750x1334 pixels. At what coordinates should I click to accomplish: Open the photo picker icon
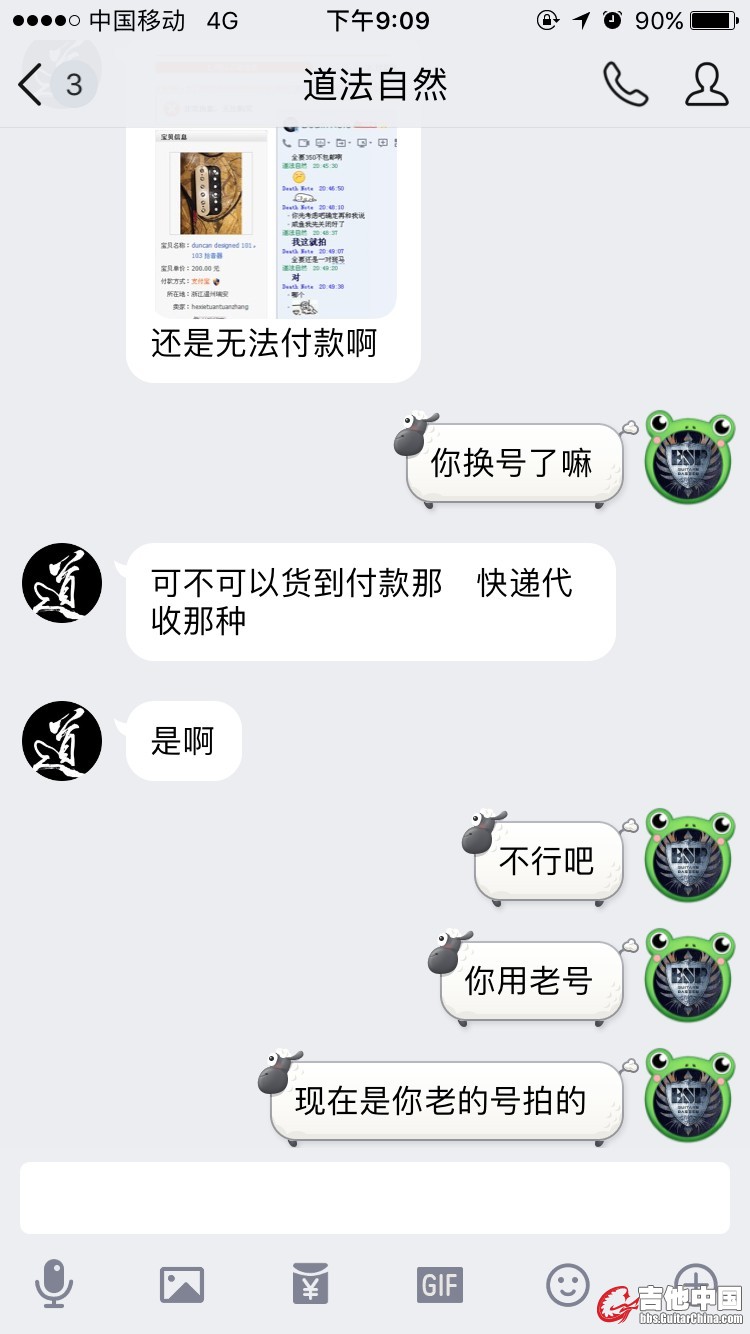(x=182, y=1284)
